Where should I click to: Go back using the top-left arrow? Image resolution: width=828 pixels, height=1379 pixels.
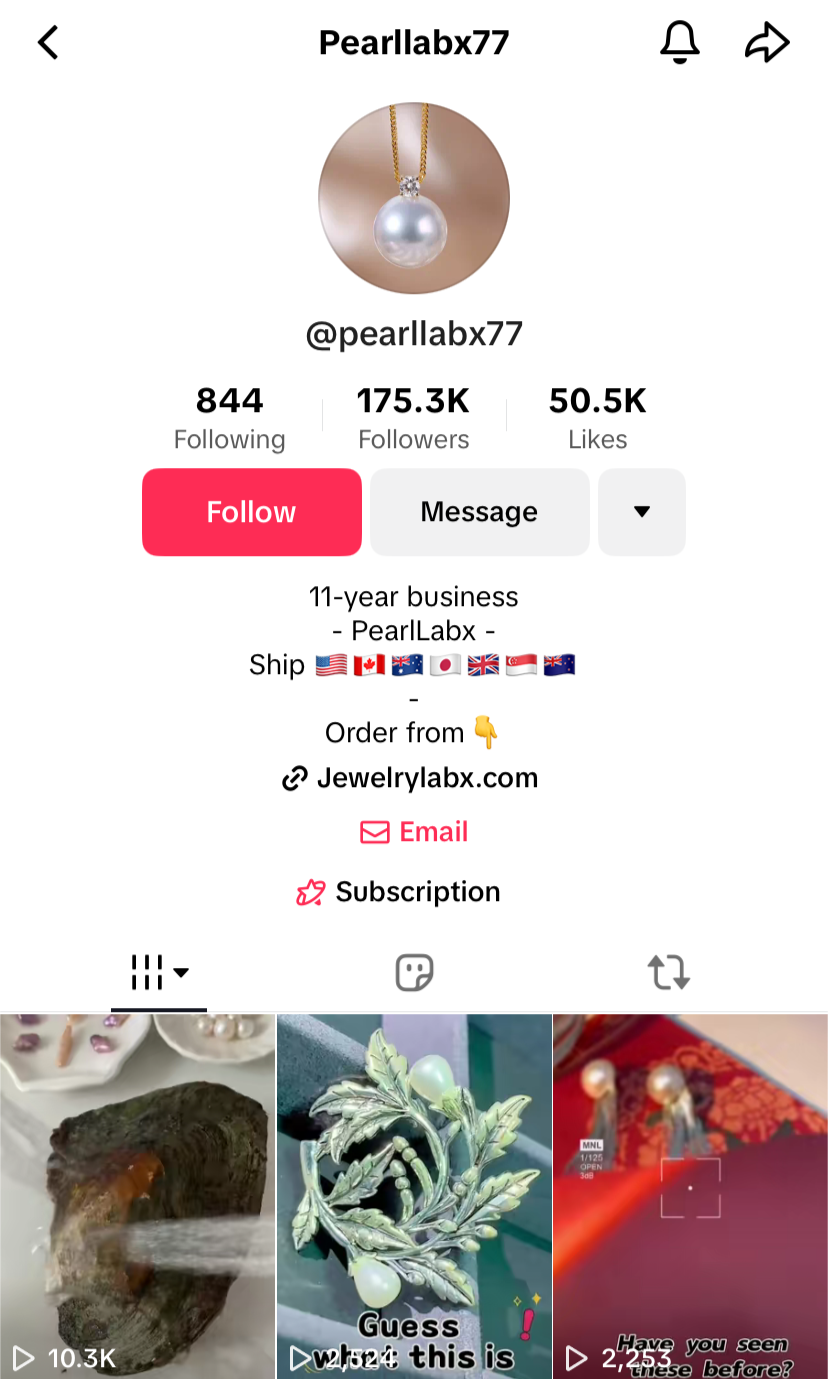(48, 43)
